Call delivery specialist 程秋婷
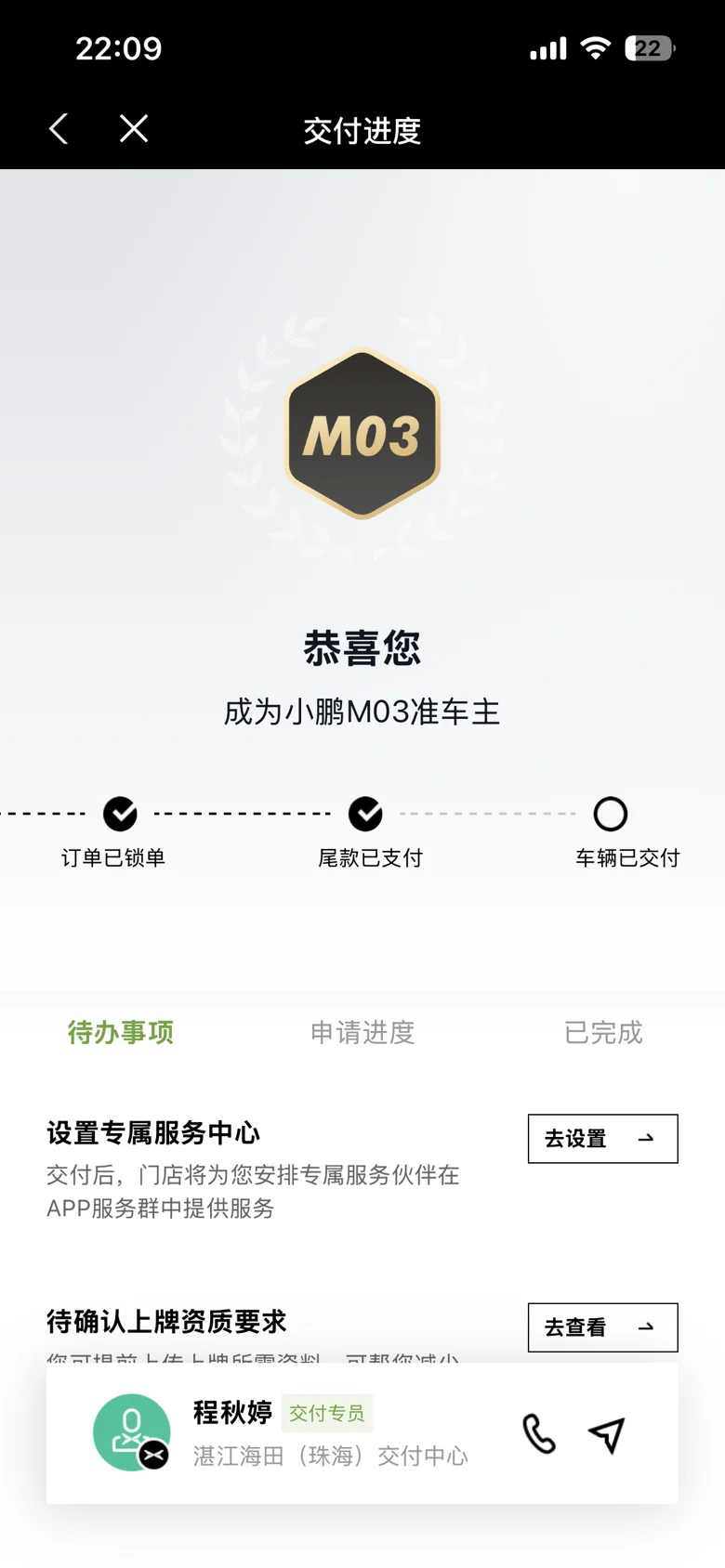725x1568 pixels. (539, 1433)
